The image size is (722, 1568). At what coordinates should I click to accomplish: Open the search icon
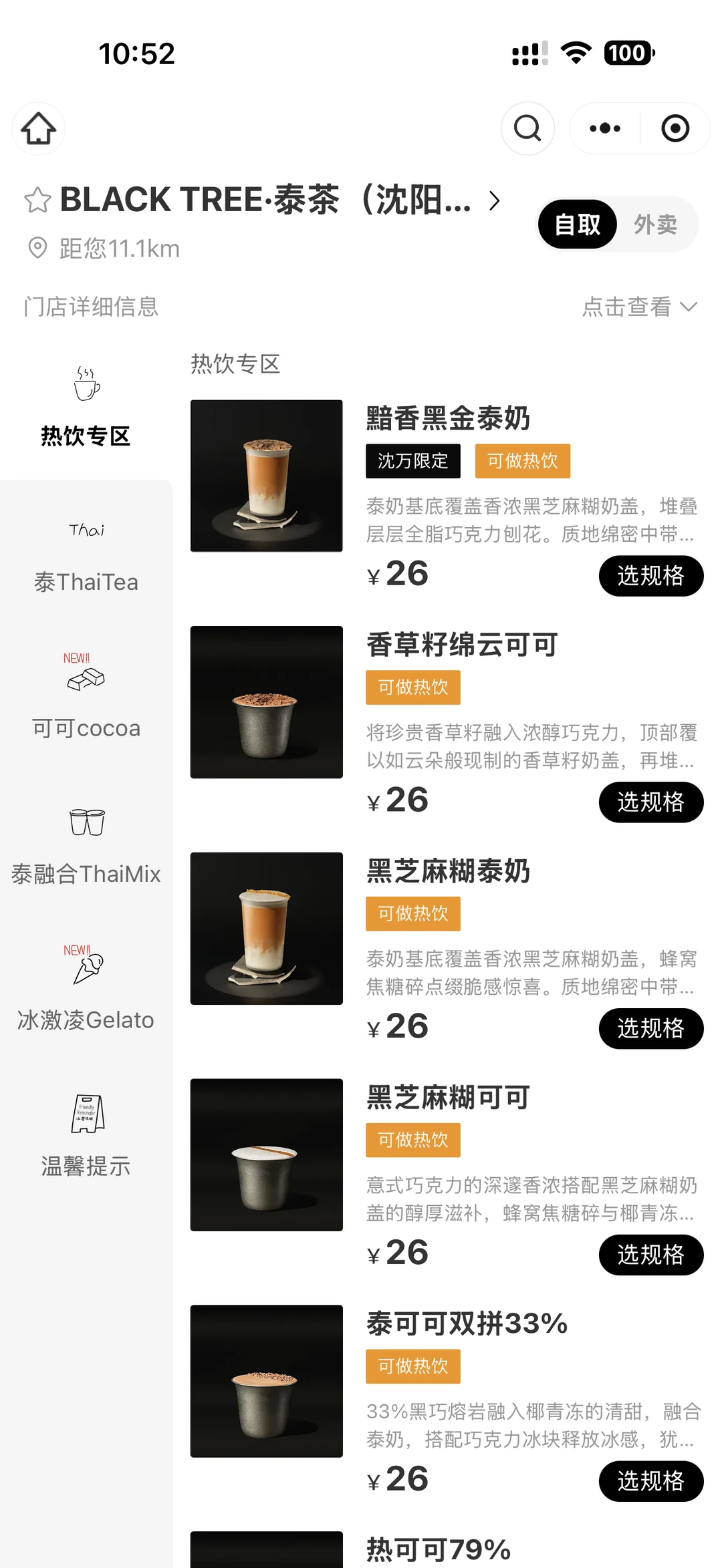[x=527, y=128]
